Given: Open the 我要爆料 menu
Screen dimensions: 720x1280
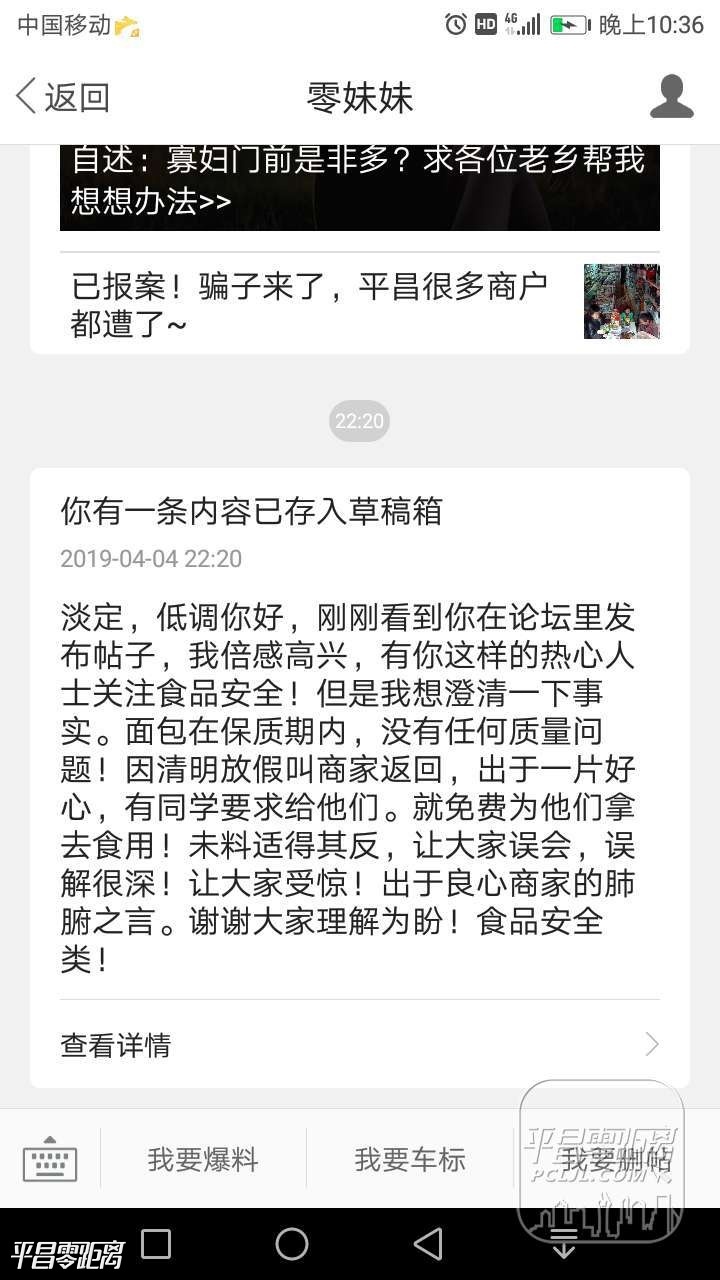Looking at the screenshot, I should point(203,1160).
